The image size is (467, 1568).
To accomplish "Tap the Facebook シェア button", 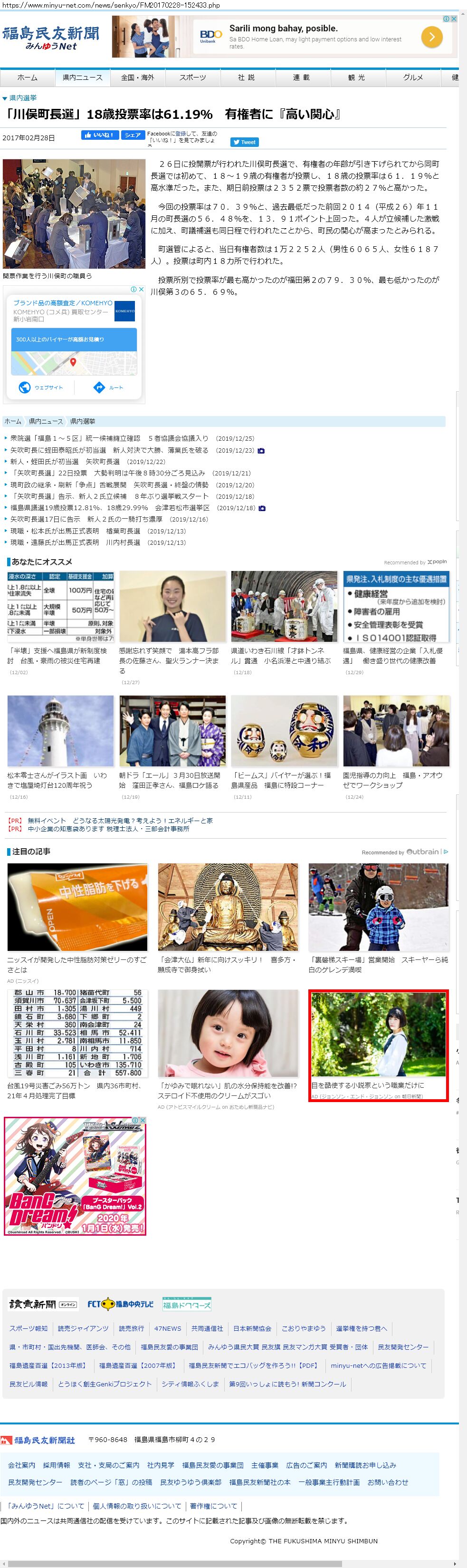I will pos(133,135).
